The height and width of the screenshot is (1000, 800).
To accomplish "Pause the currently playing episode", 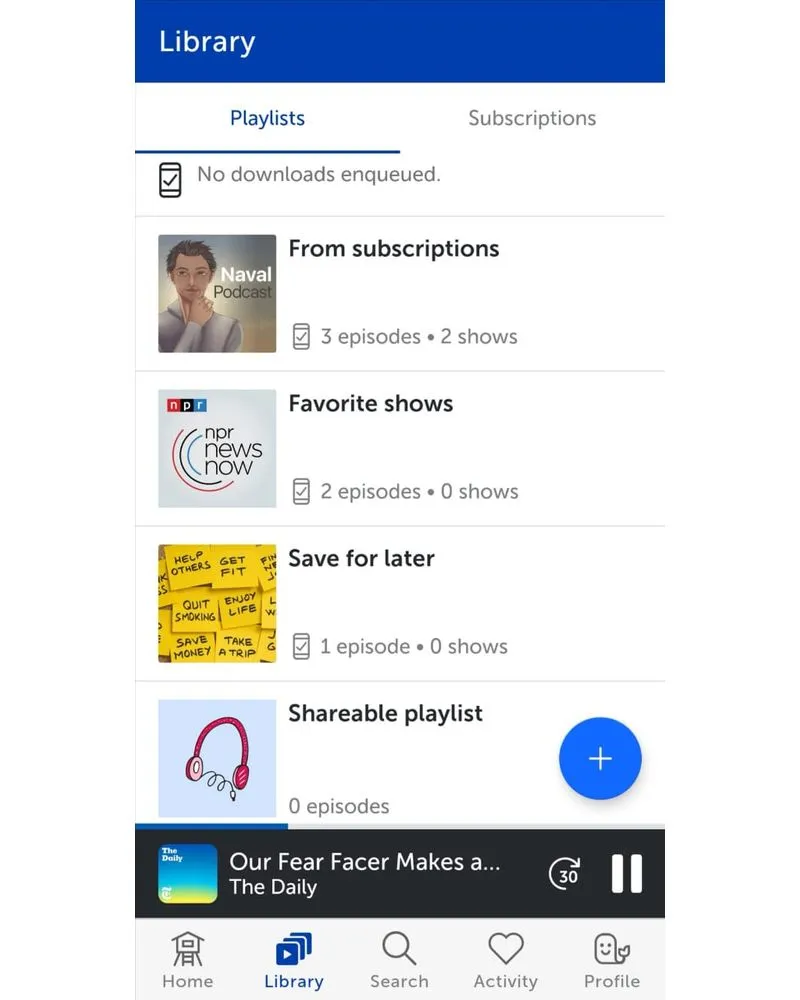I will [x=627, y=873].
